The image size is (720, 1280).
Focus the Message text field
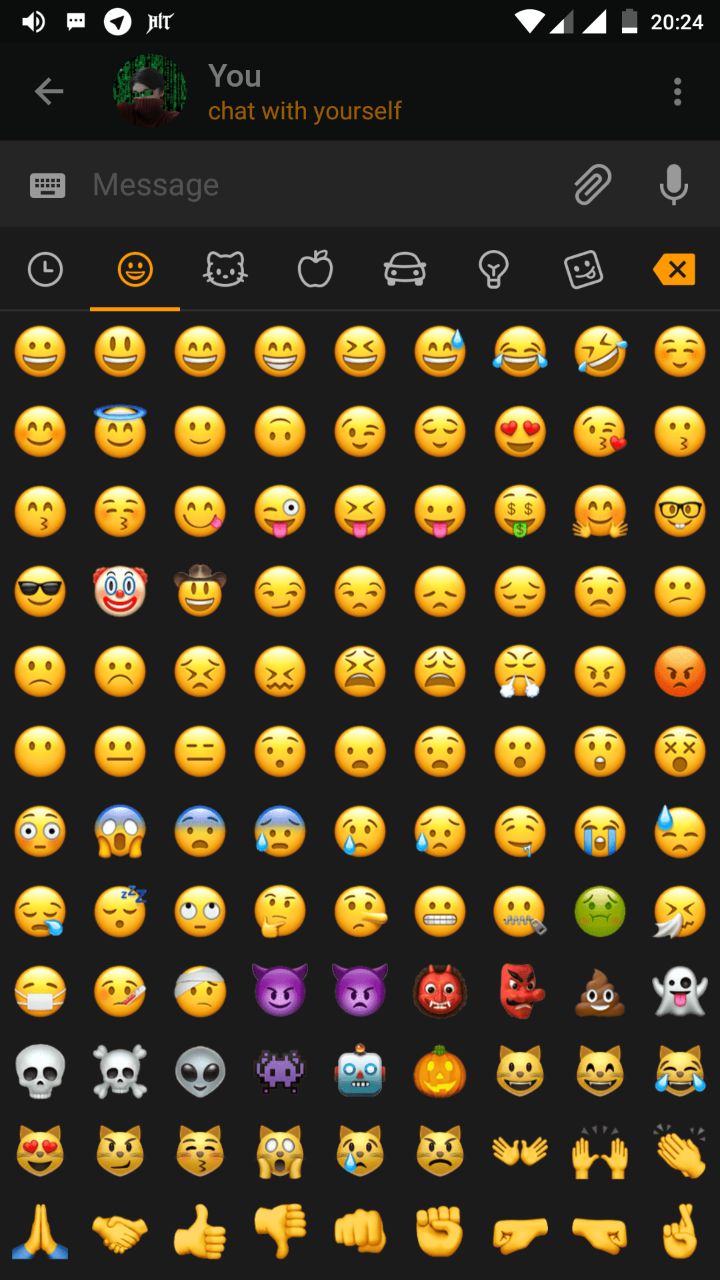click(x=320, y=185)
